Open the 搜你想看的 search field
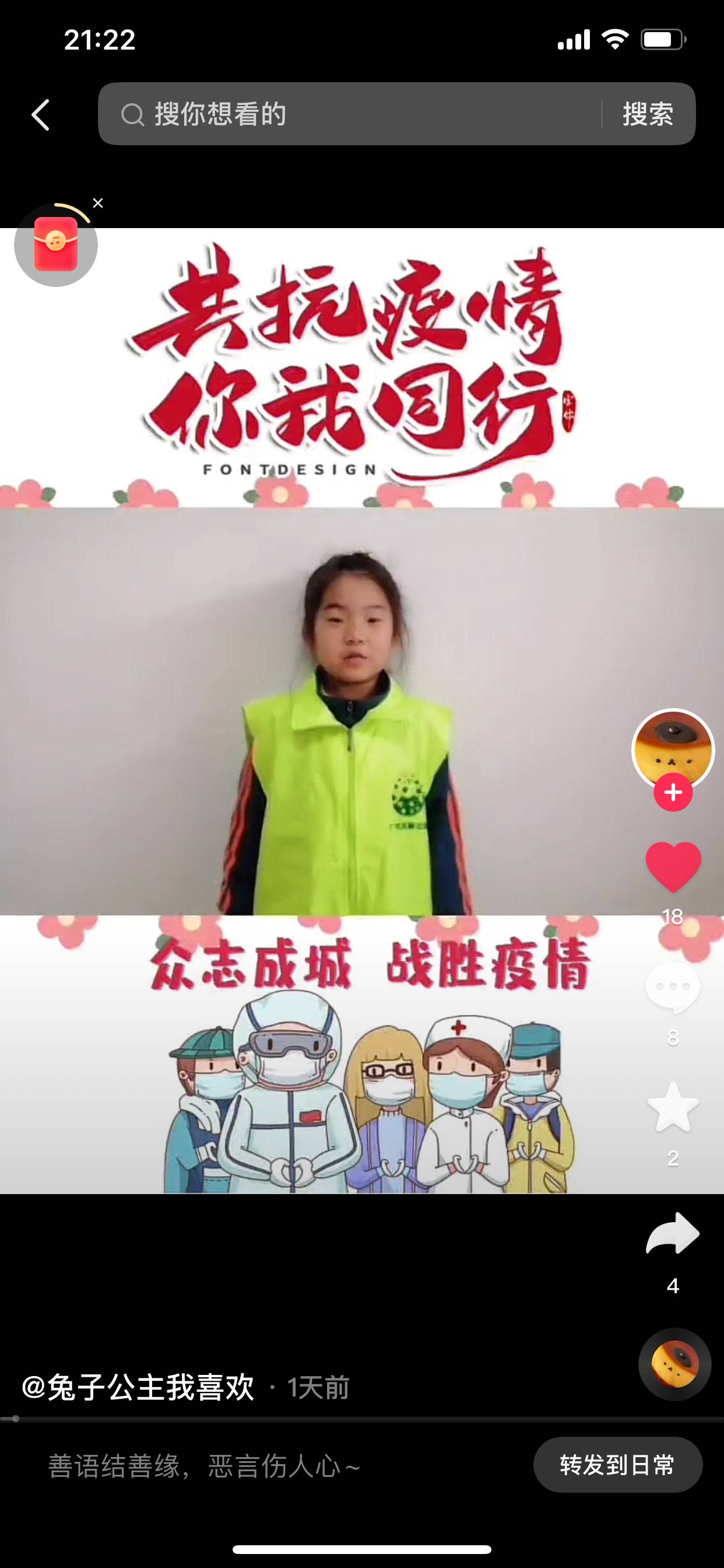Image resolution: width=724 pixels, height=1568 pixels. click(x=350, y=114)
